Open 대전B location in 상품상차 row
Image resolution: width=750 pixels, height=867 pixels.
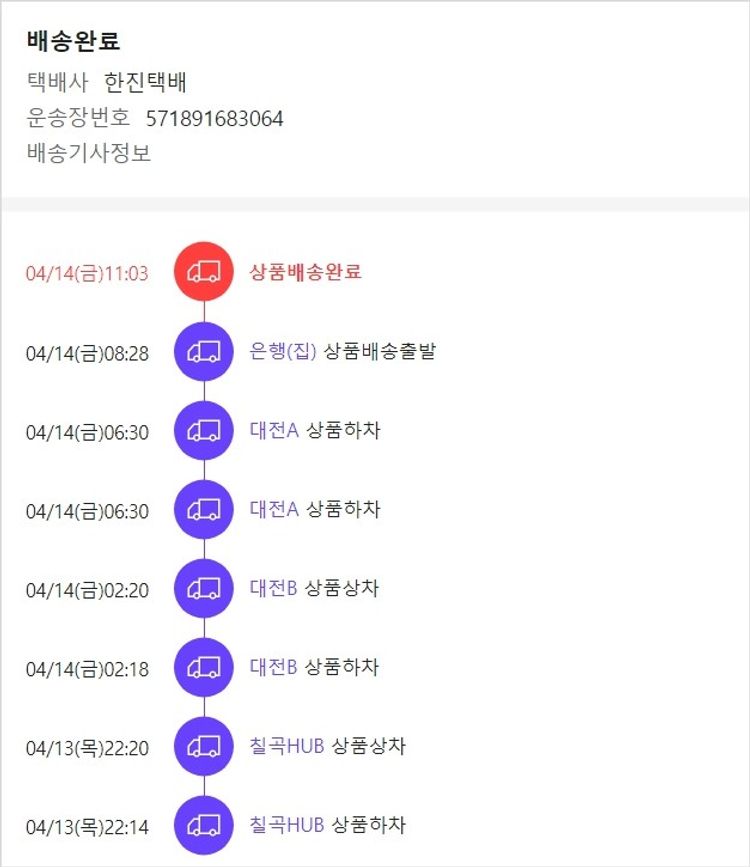click(x=273, y=588)
